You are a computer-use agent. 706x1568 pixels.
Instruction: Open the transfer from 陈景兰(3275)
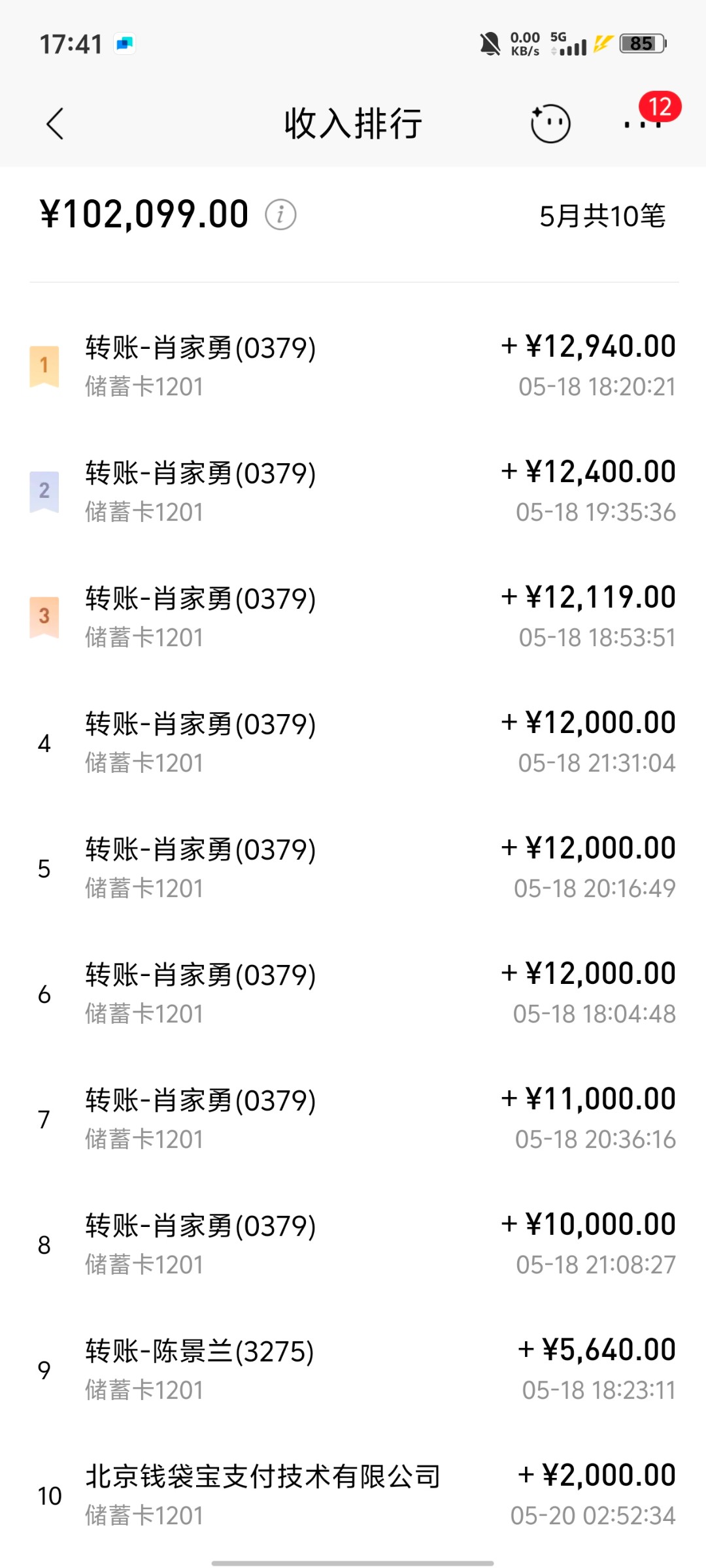(353, 1369)
